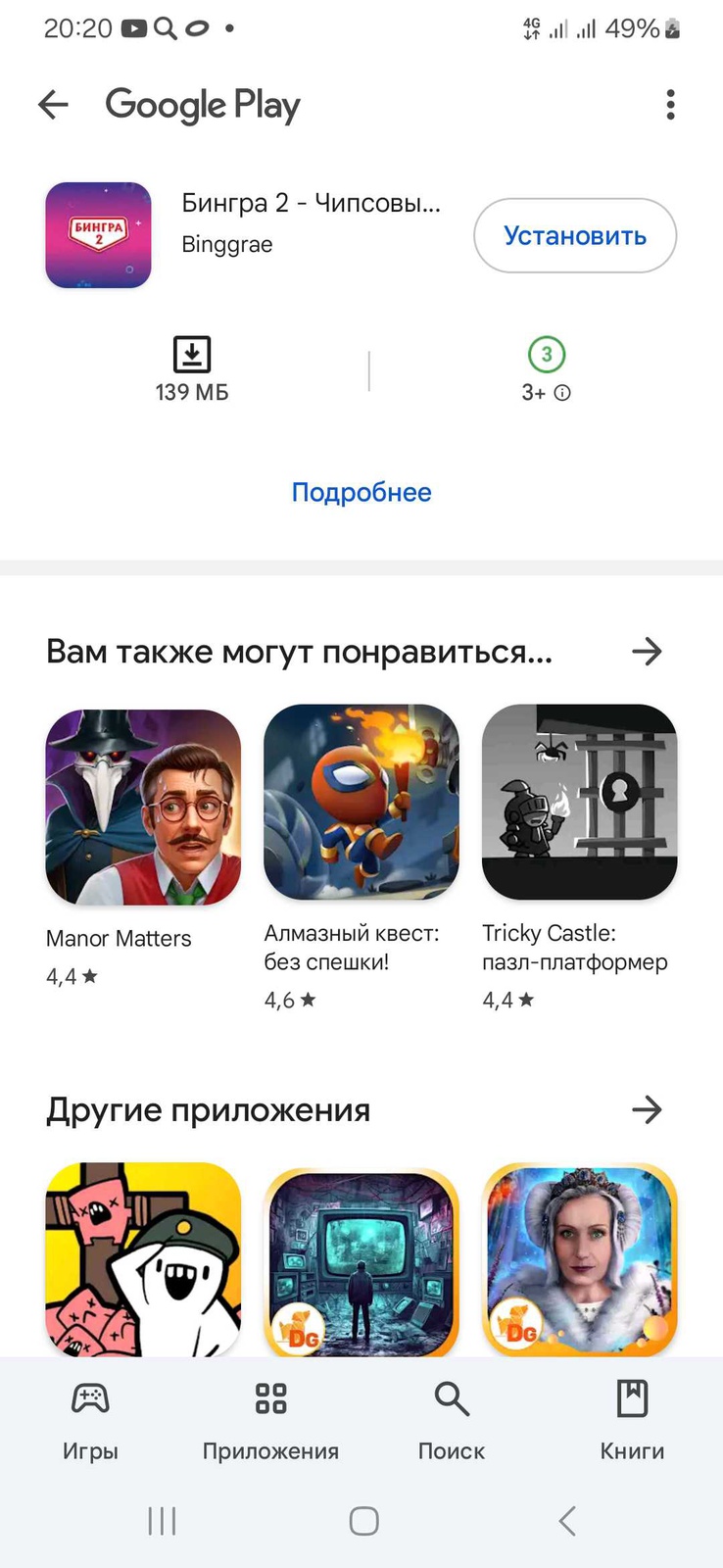The height and width of the screenshot is (1568, 723).
Task: Open the Подробнее details link
Action: (361, 492)
